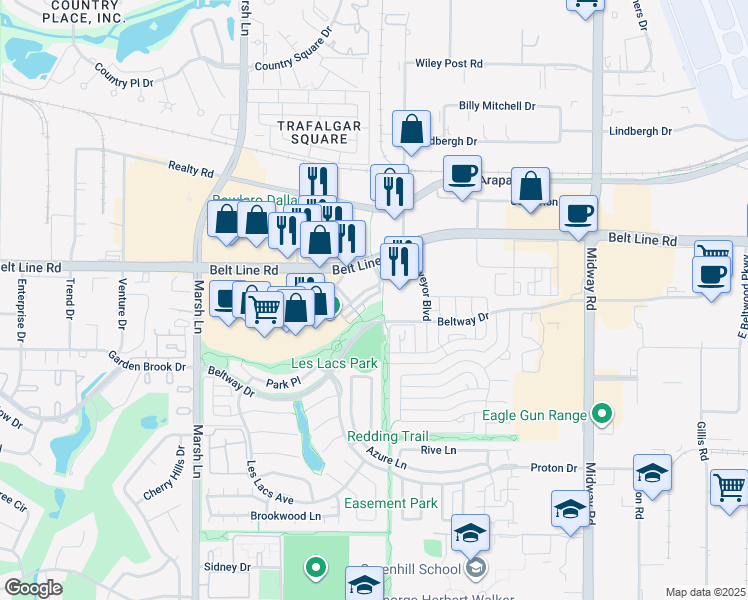Screen dimensions: 748x600
Task: Tap coffee cup marker near E Beltwood Pkwy
Action: click(711, 278)
